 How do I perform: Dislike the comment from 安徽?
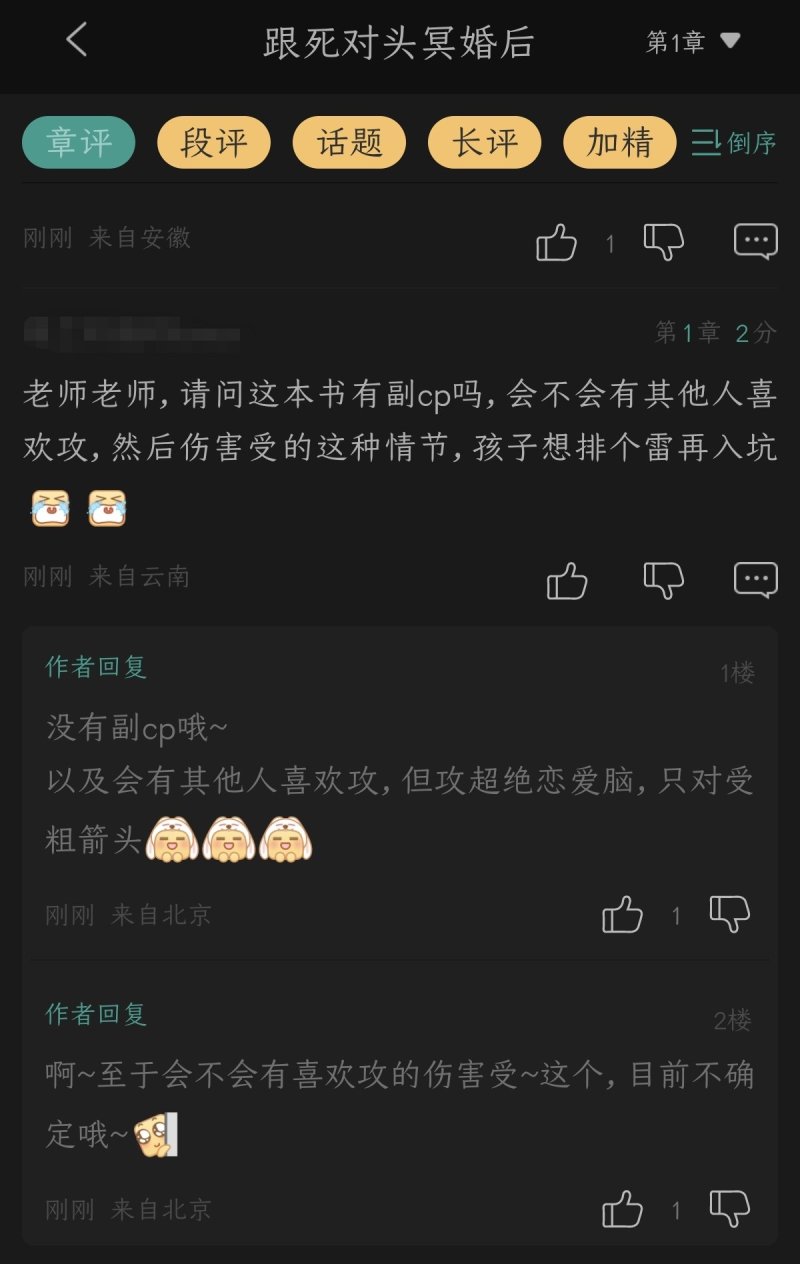[663, 241]
